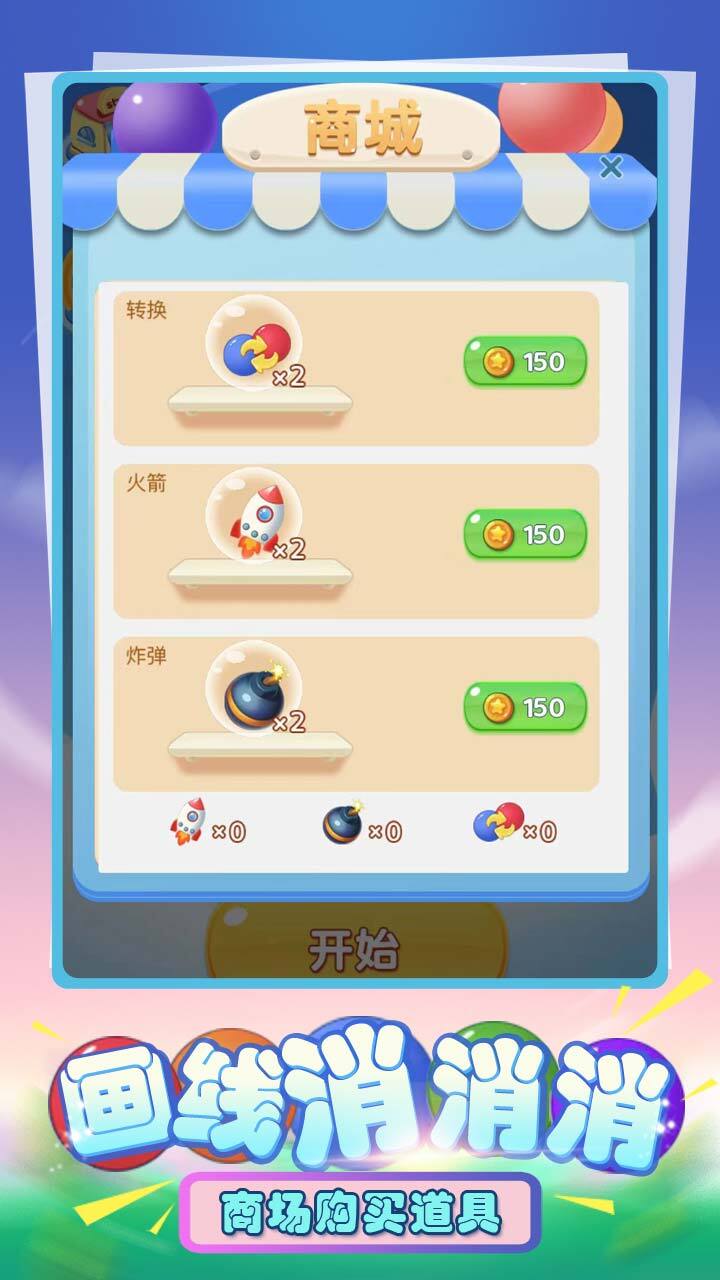Click the coin icon on the 转换 price button

[x=496, y=360]
